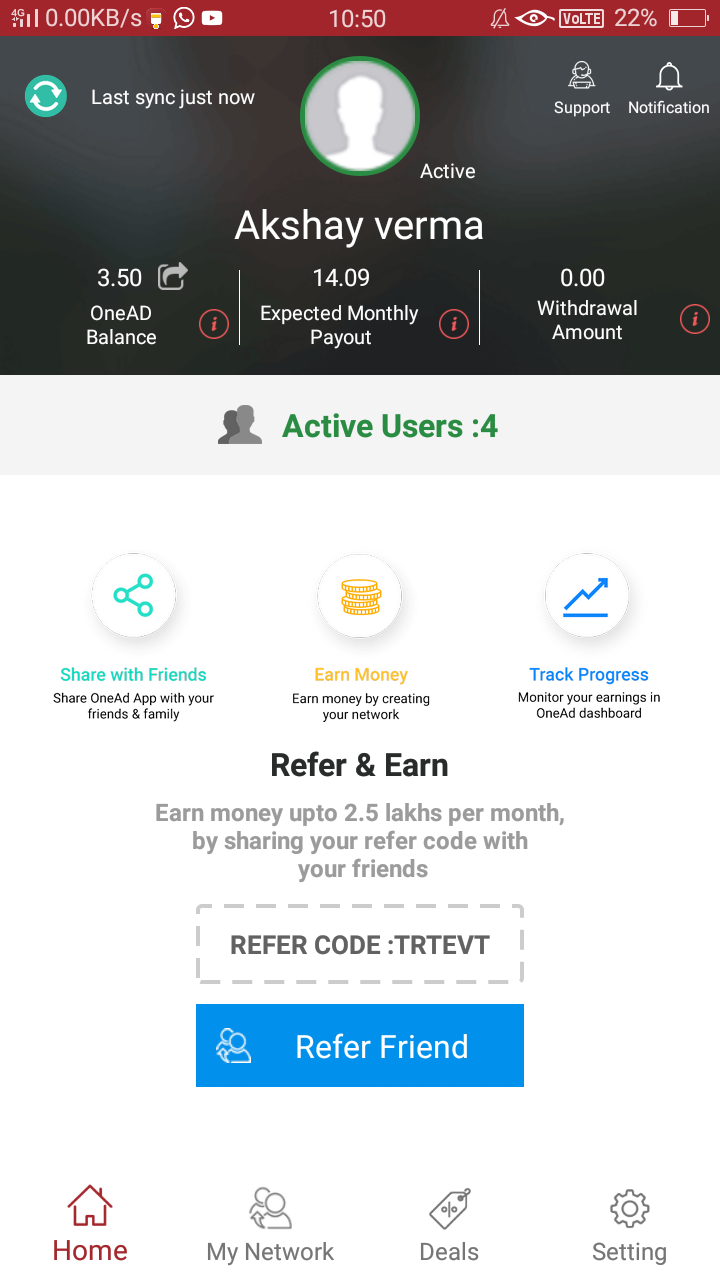Image resolution: width=720 pixels, height=1280 pixels.
Task: Open the Setting tab
Action: 629,1226
